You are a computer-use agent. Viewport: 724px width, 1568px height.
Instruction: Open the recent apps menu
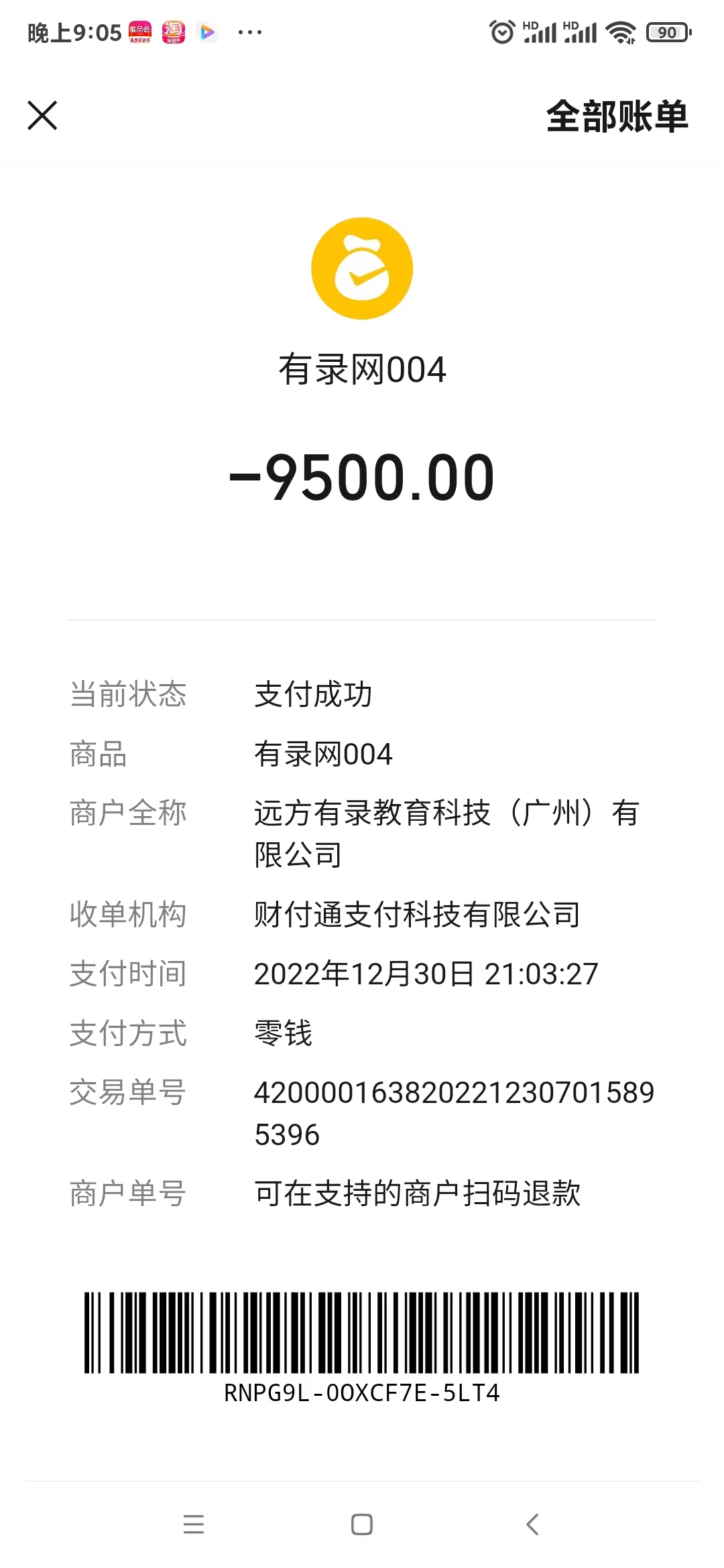point(193,1524)
